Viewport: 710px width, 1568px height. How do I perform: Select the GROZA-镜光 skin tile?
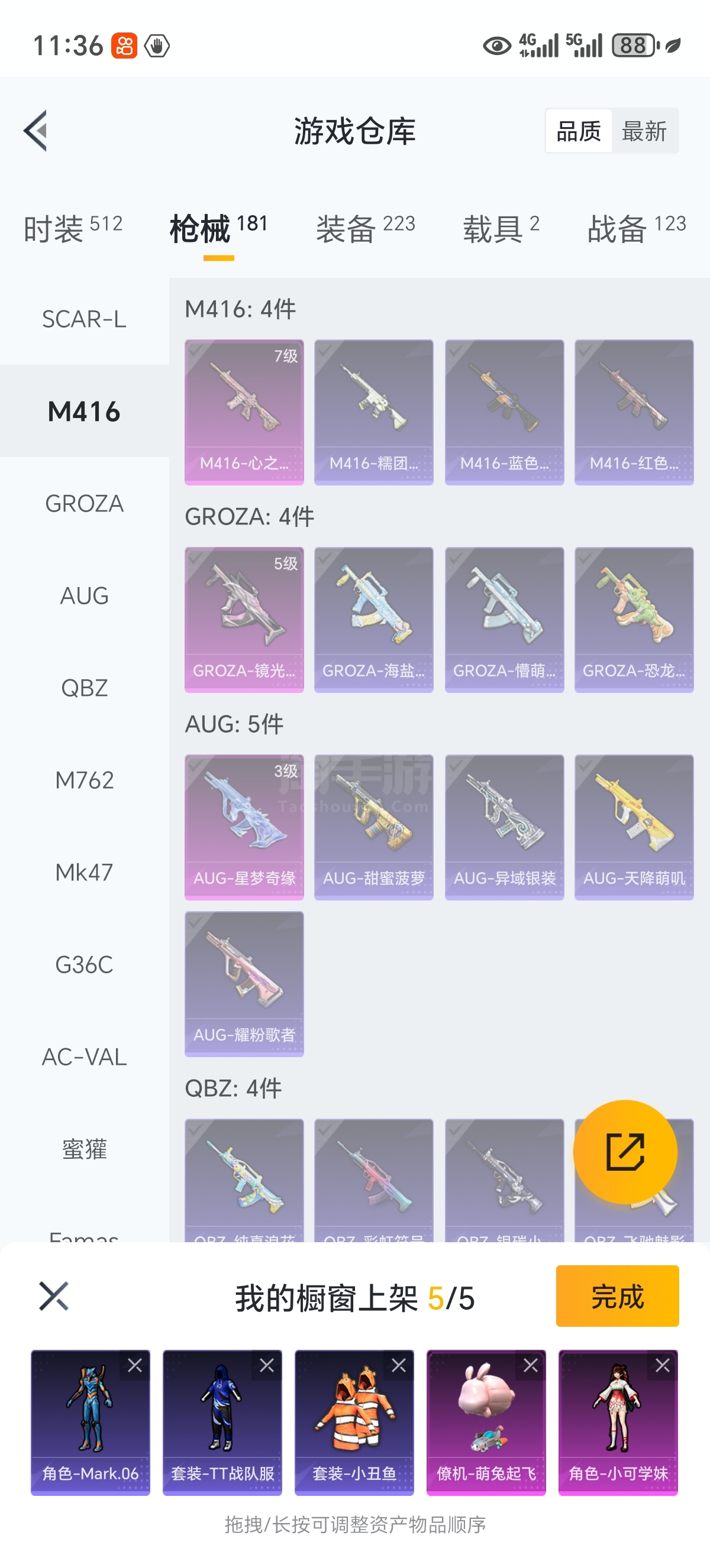point(244,619)
